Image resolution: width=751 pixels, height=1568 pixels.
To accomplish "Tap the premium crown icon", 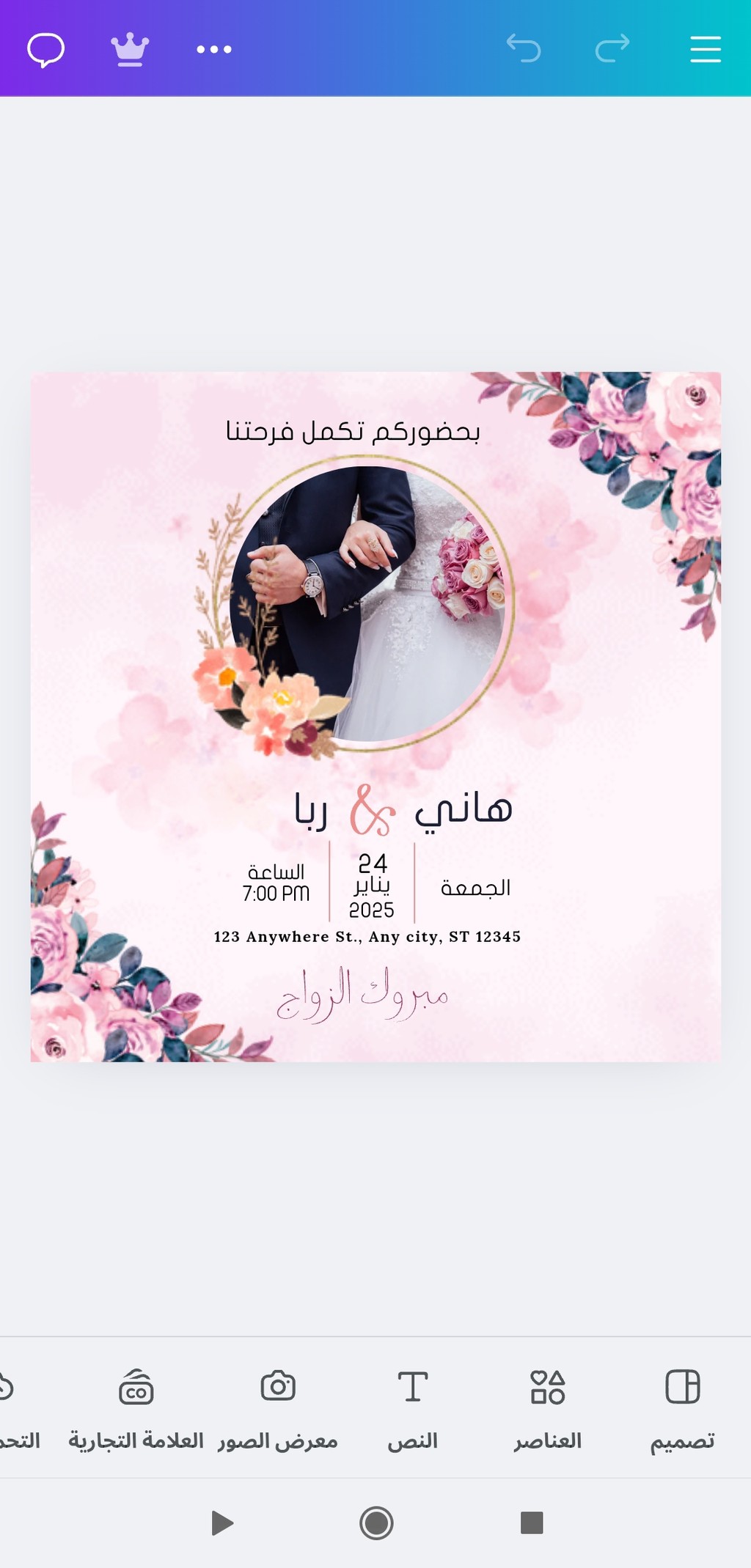I will click(130, 50).
